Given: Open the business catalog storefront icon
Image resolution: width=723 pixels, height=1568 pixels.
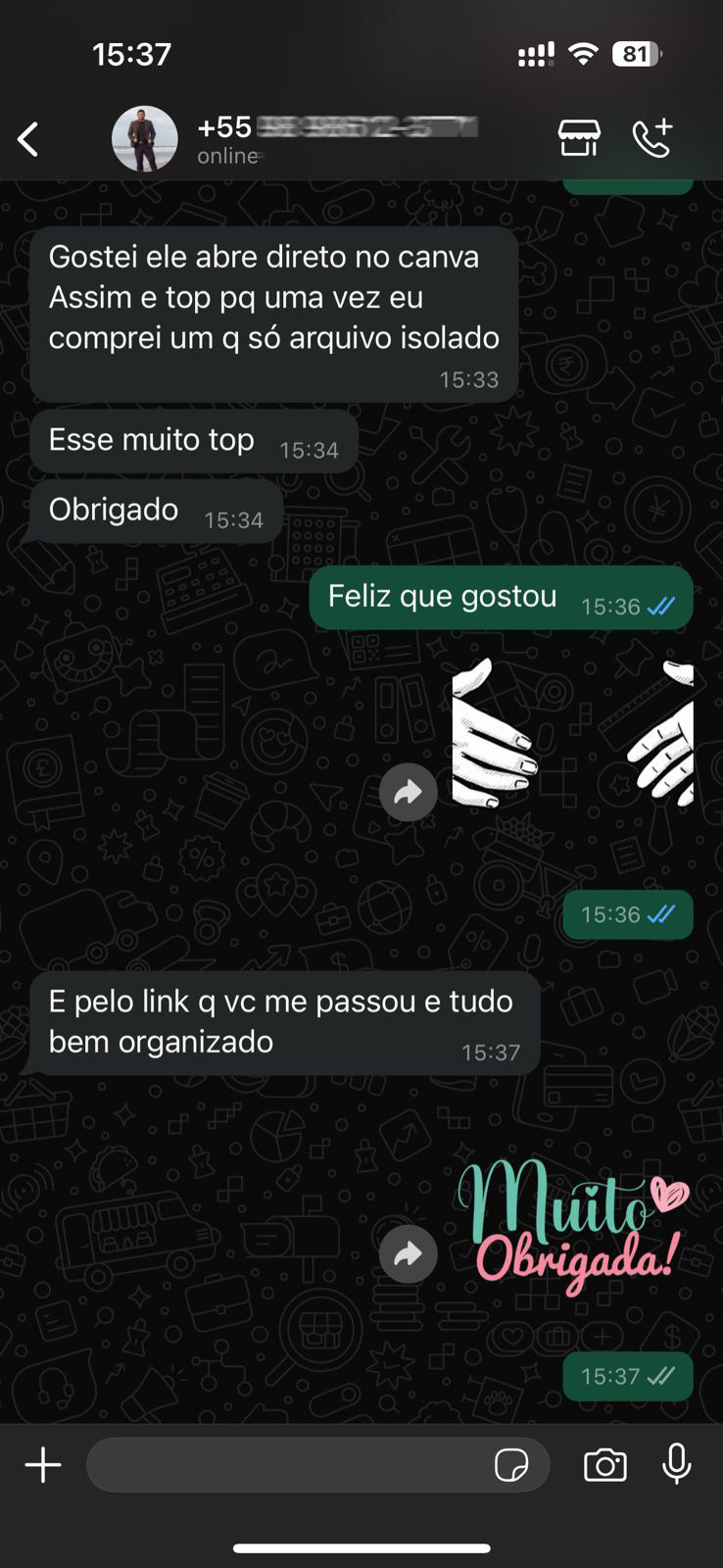Looking at the screenshot, I should (579, 138).
